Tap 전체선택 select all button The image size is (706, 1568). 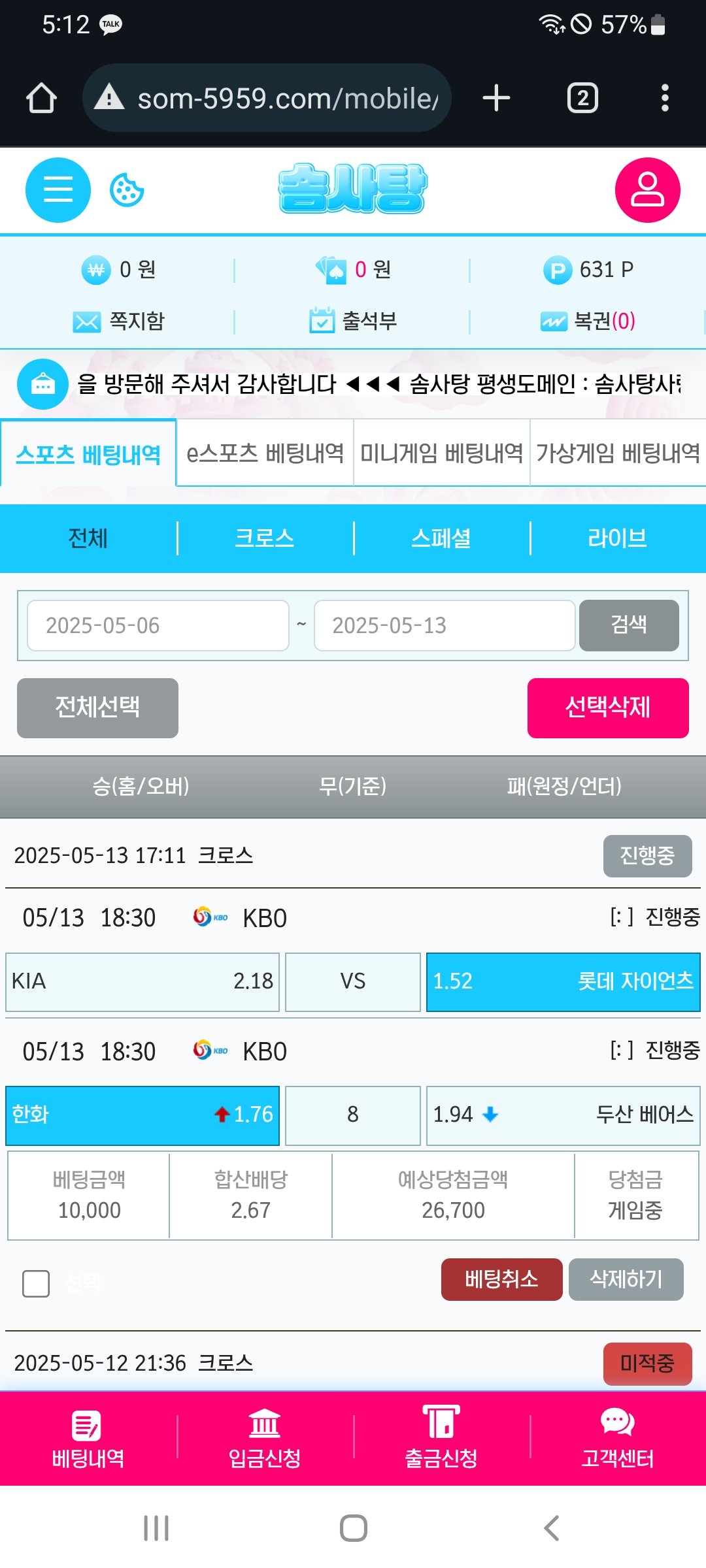pyautogui.click(x=97, y=708)
